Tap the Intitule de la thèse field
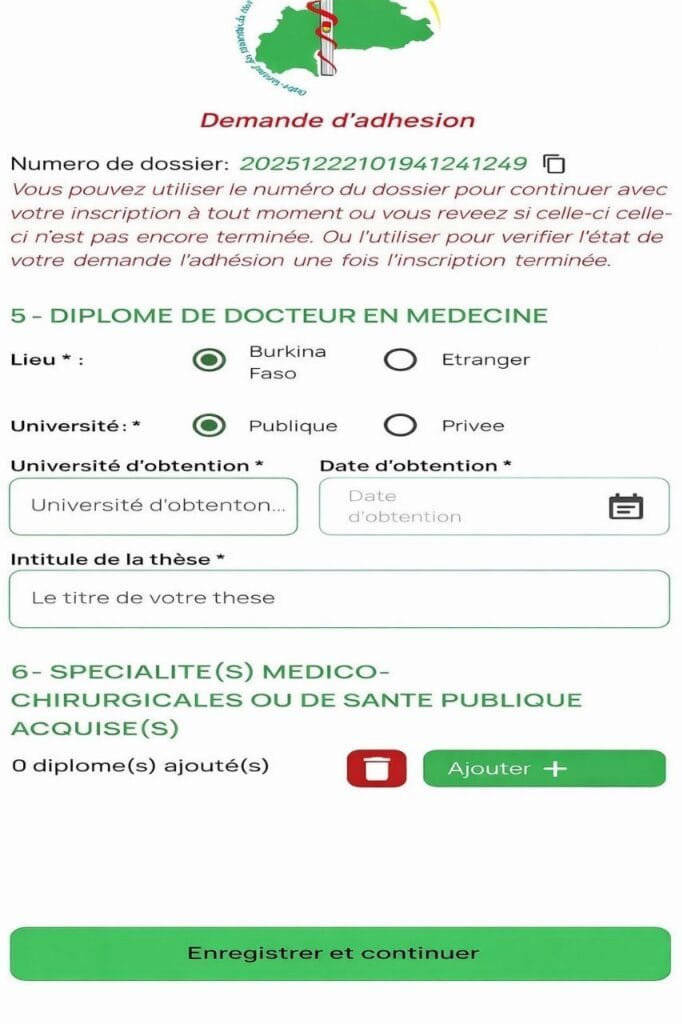 pyautogui.click(x=339, y=598)
